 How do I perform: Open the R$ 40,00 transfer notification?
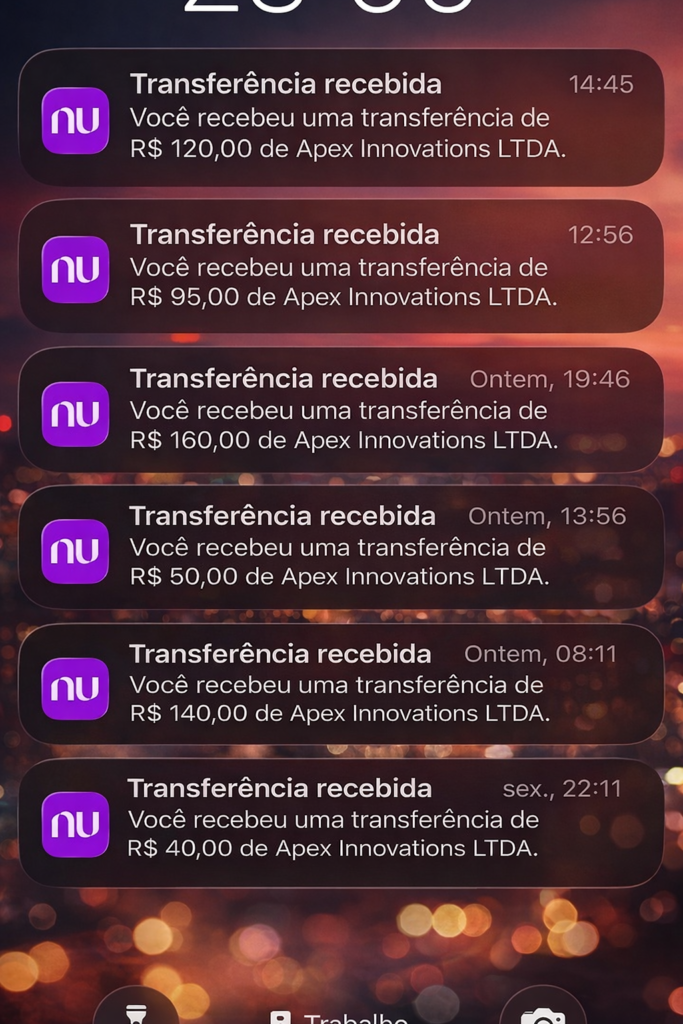[341, 822]
